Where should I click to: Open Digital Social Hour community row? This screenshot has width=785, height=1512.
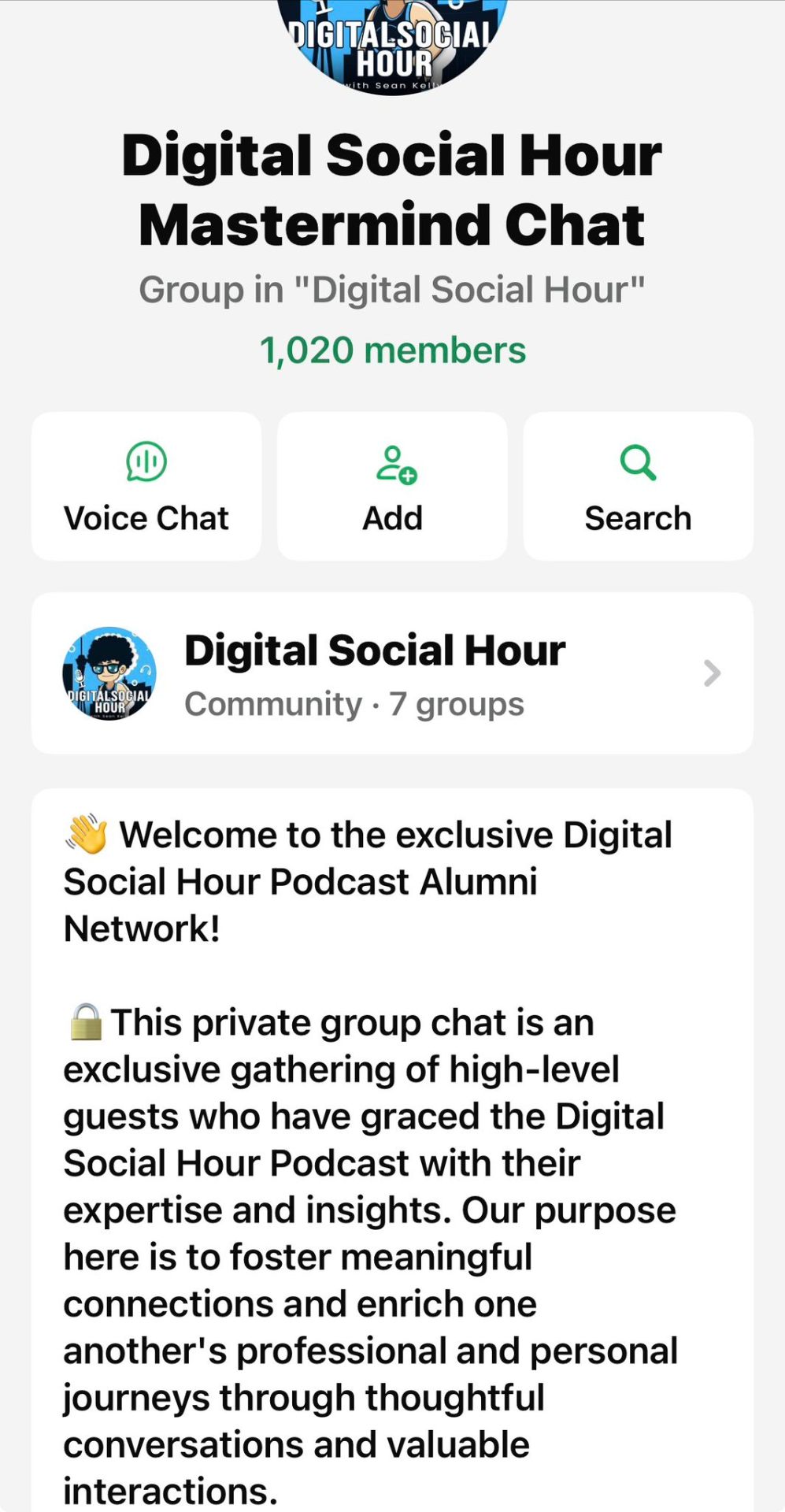point(392,673)
